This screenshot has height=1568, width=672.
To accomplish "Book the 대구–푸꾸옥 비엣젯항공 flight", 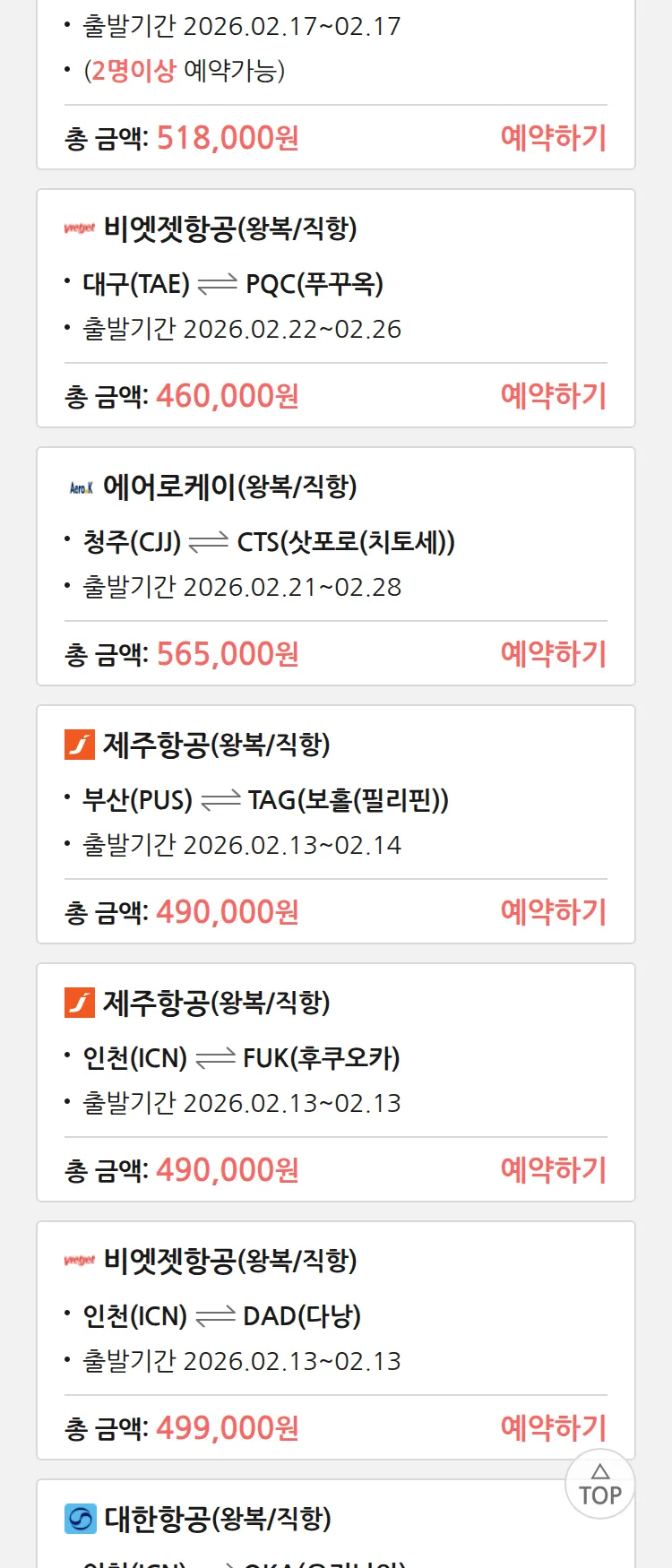I will 553,396.
